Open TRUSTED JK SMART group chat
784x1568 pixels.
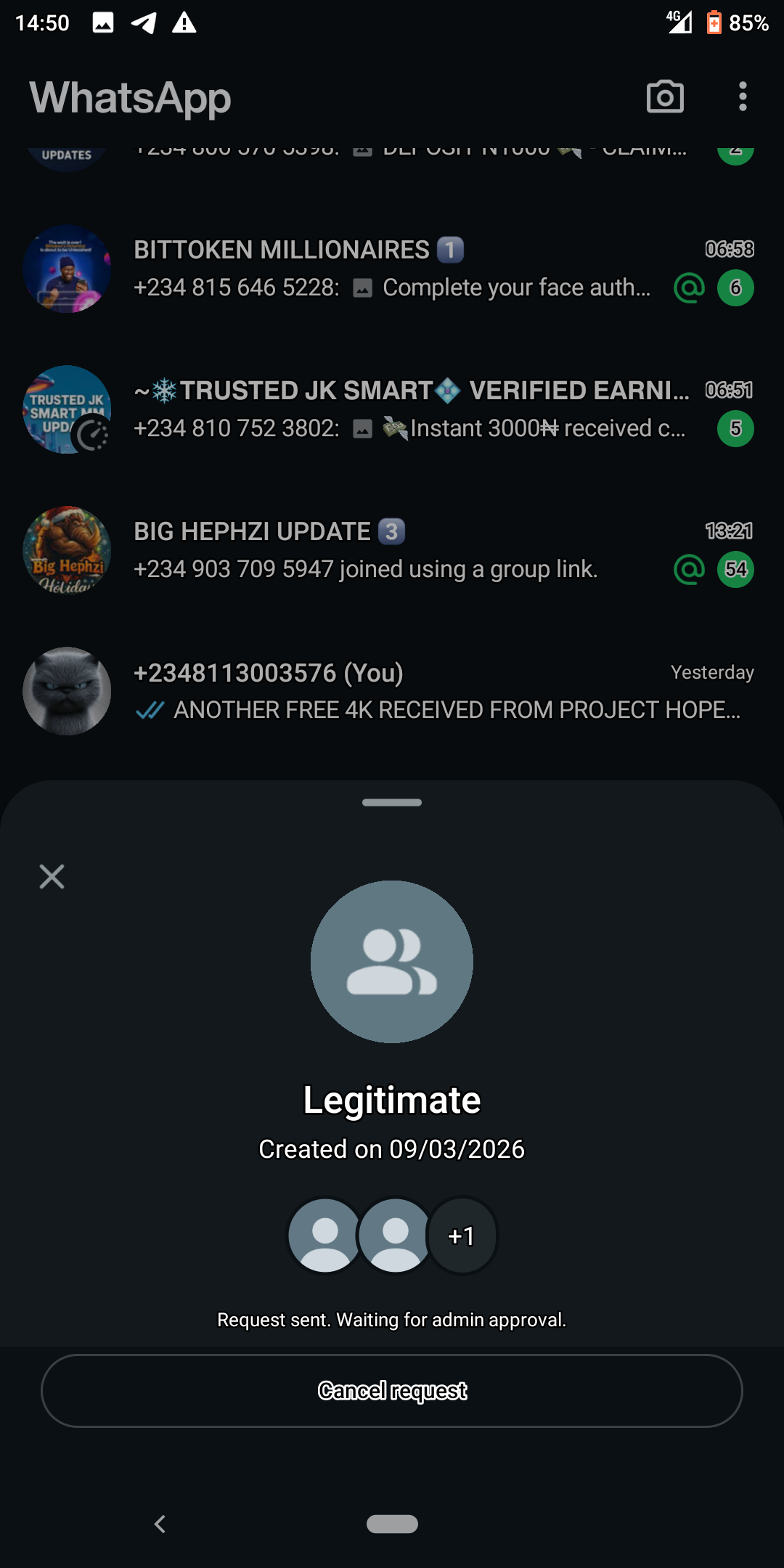(392, 409)
